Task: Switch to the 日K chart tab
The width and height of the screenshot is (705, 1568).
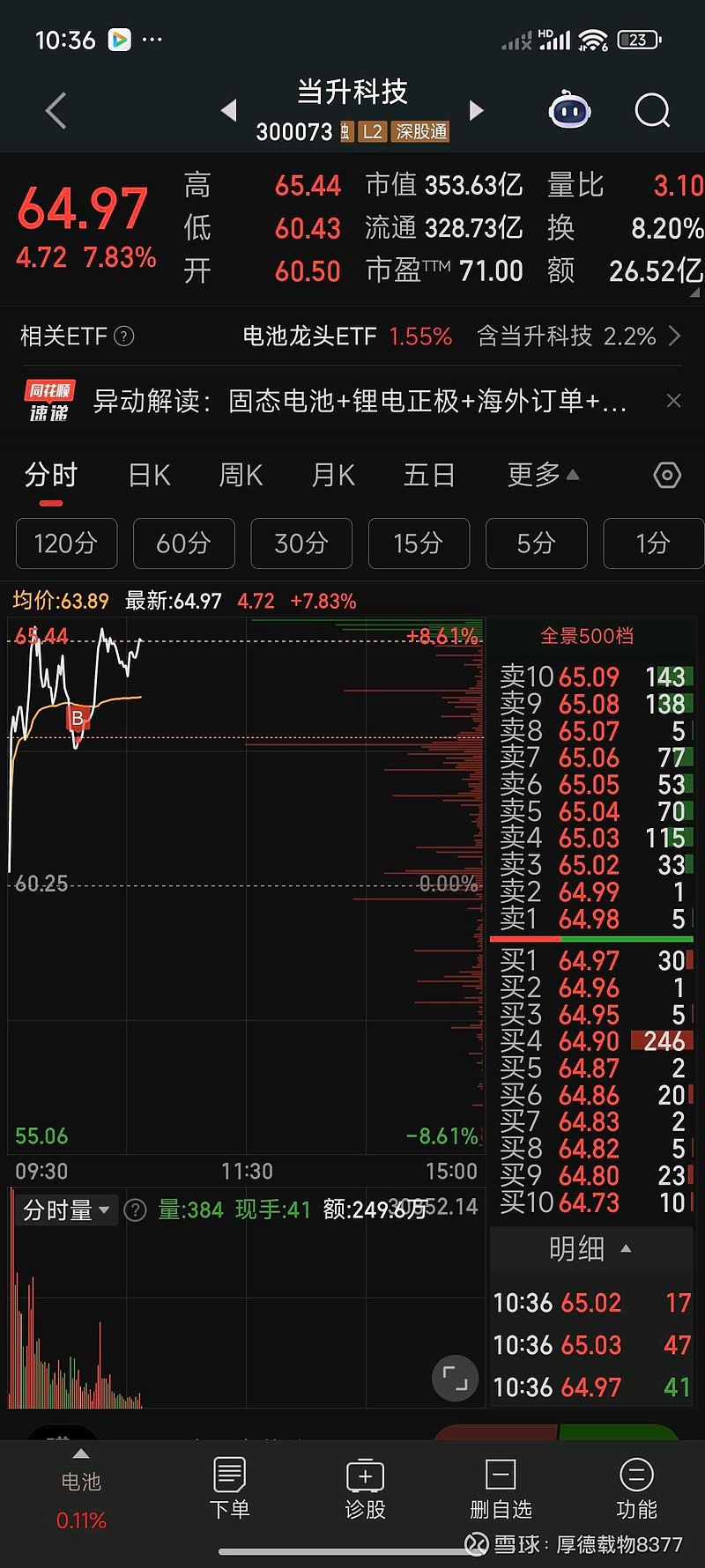Action: [149, 476]
